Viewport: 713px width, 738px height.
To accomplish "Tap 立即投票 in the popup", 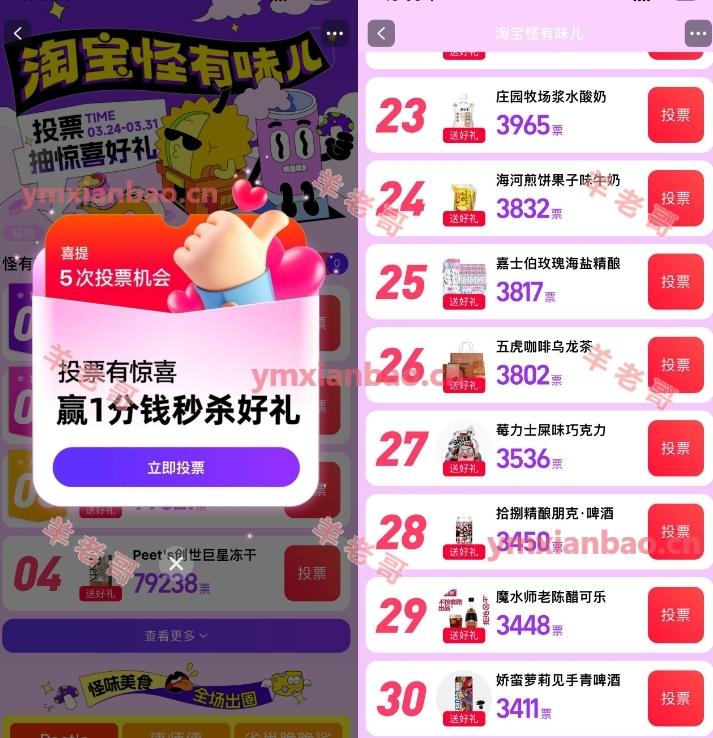I will click(176, 467).
